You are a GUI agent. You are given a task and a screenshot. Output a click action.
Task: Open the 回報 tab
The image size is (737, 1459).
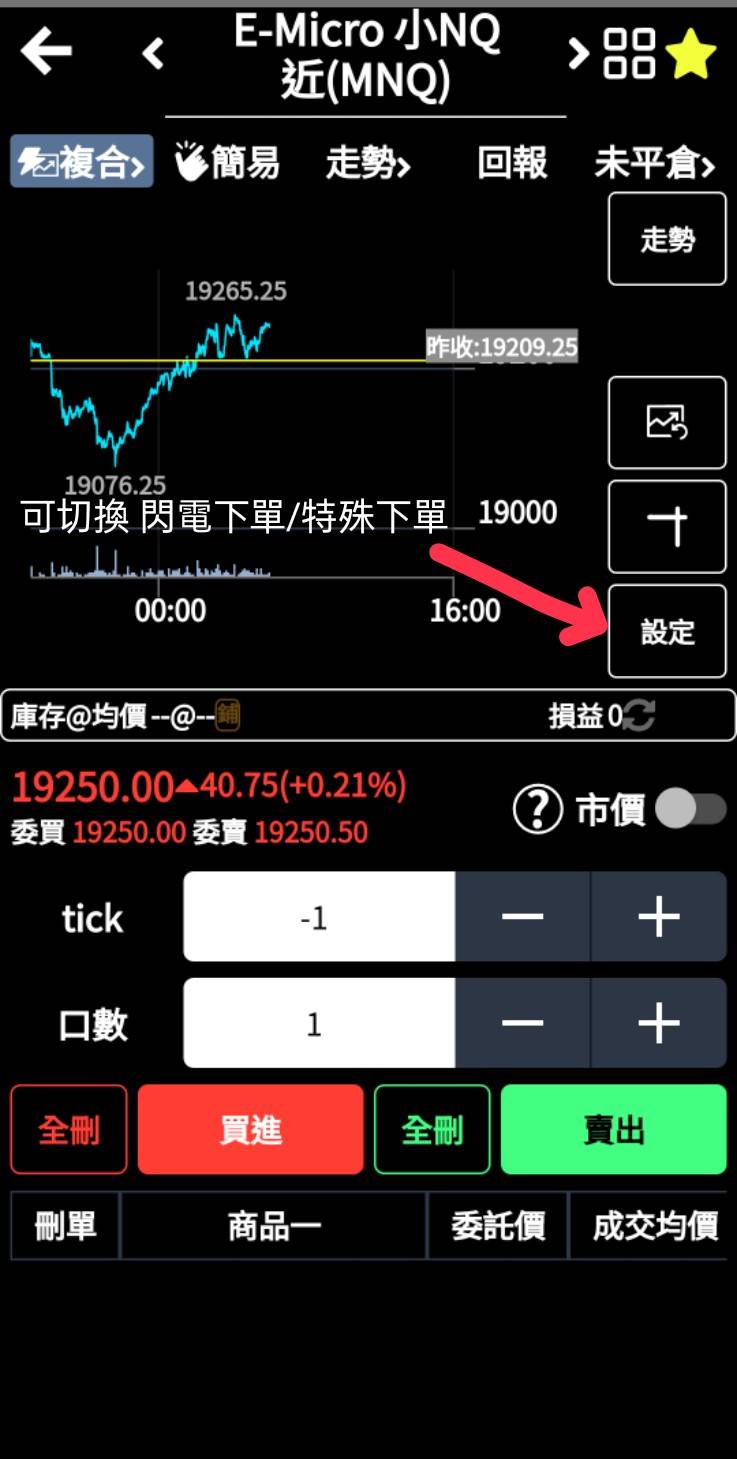(512, 162)
